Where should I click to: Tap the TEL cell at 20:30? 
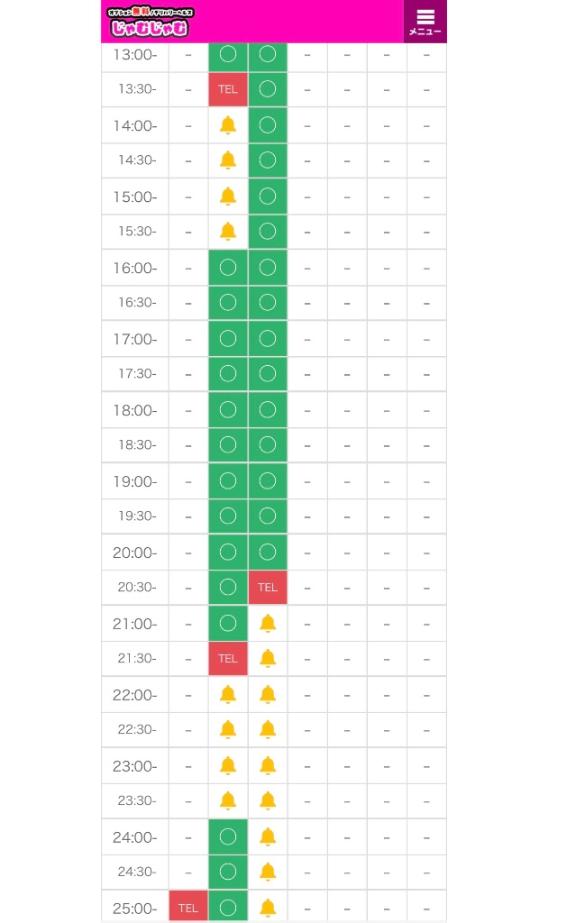point(268,587)
